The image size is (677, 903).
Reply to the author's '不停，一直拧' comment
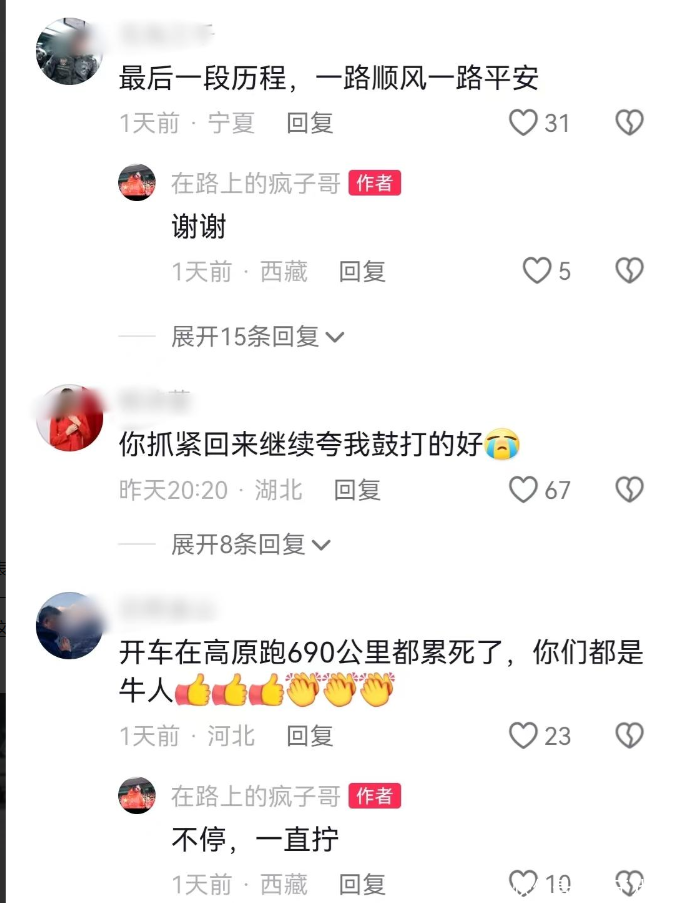pyautogui.click(x=362, y=885)
